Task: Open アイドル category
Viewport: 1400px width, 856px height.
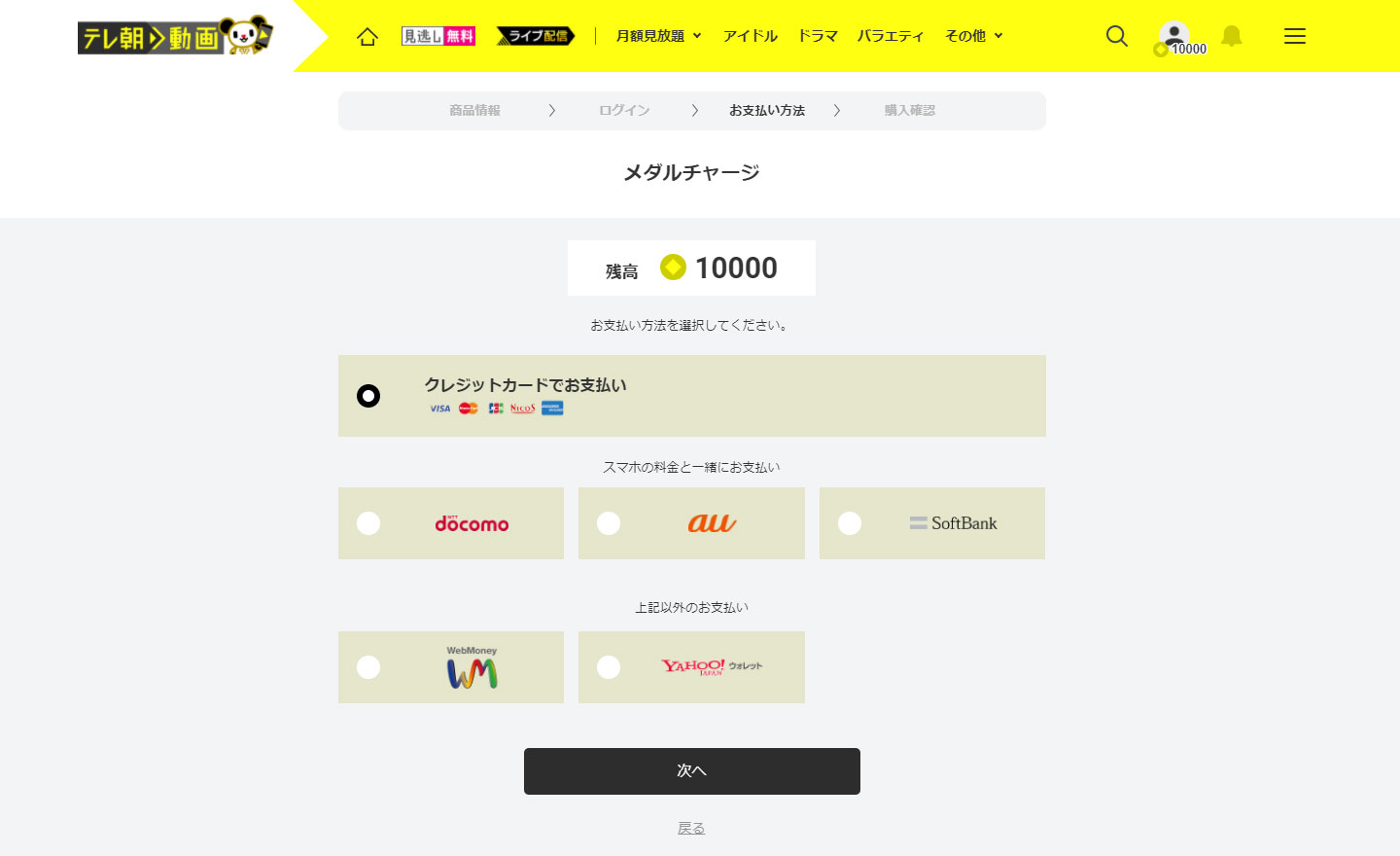Action: pyautogui.click(x=750, y=36)
